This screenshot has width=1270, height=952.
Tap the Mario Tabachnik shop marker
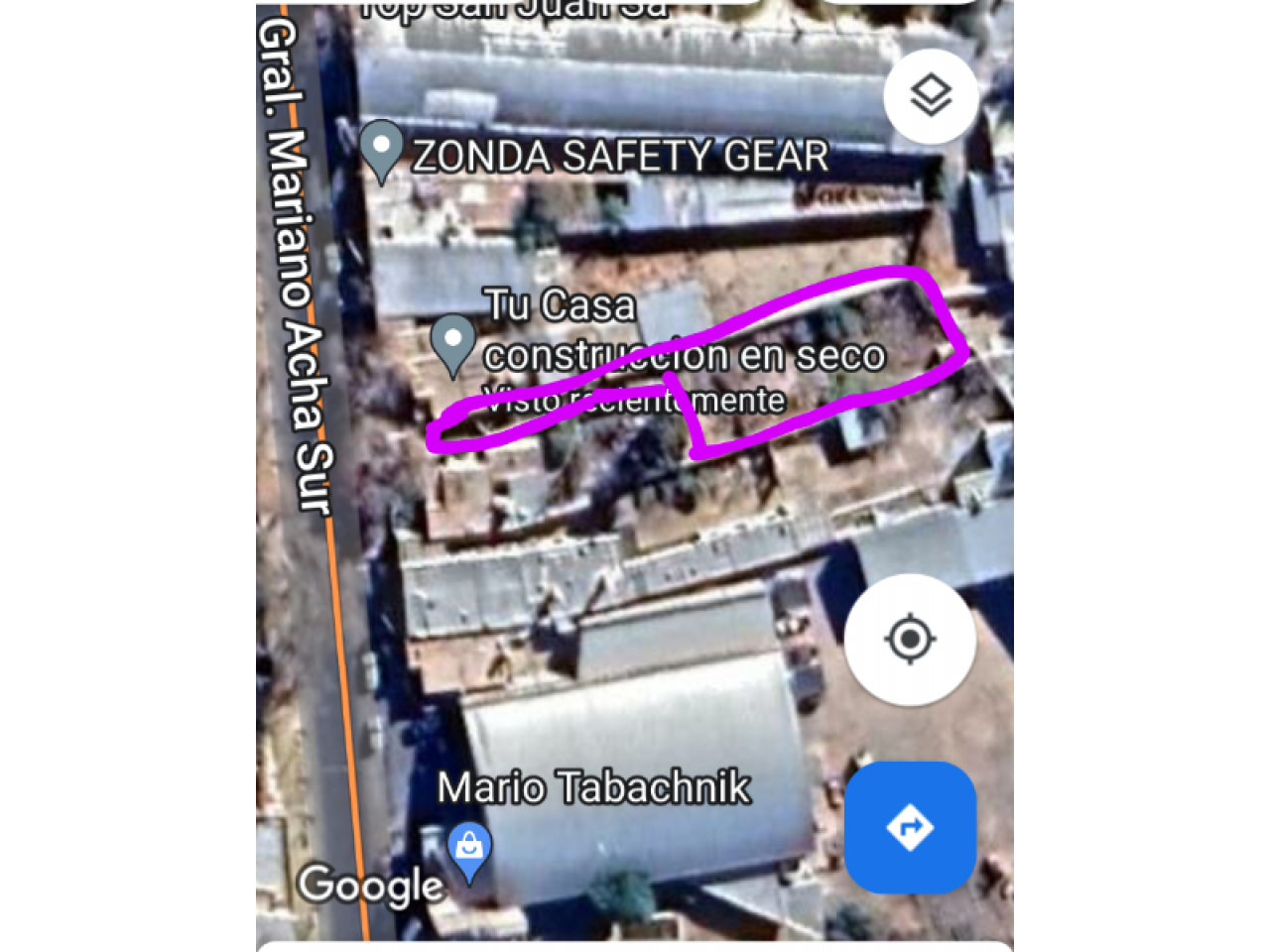pos(468,850)
